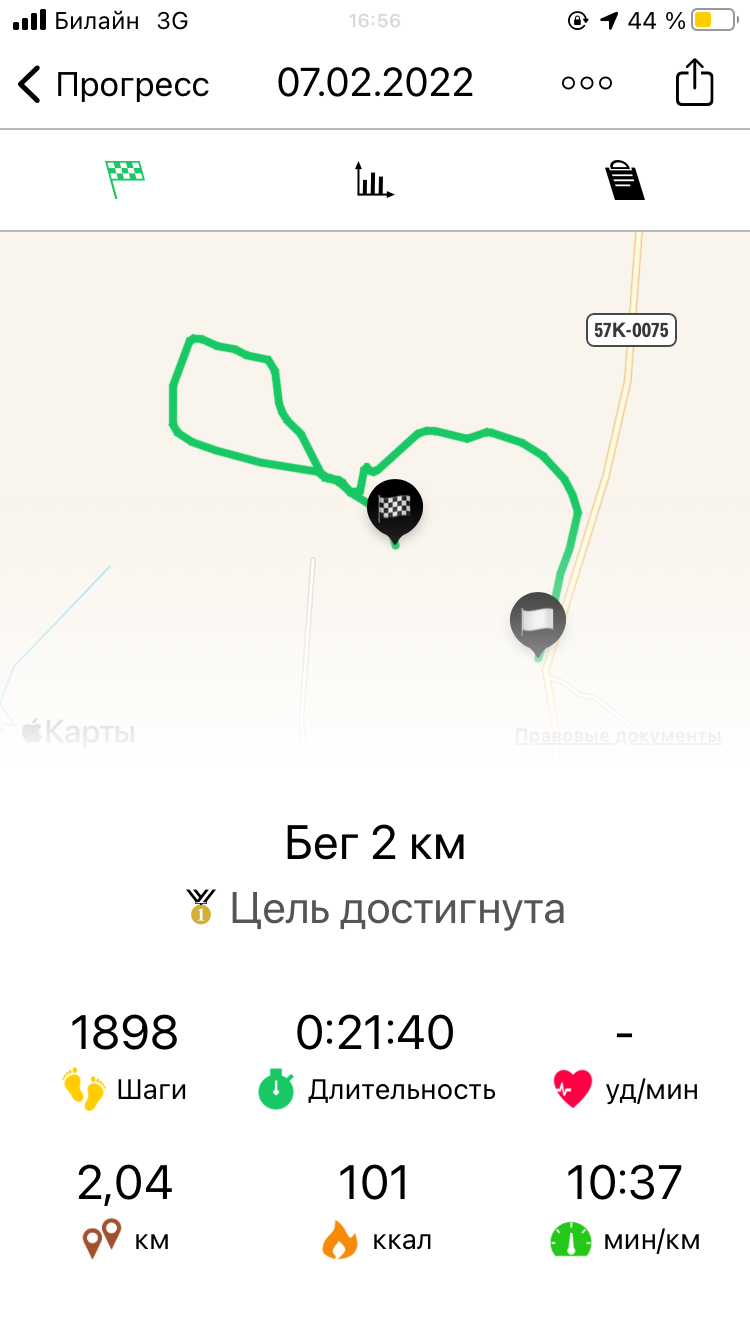Open the three-dots overflow menu
Viewport: 750px width, 1334px height.
coord(587,84)
